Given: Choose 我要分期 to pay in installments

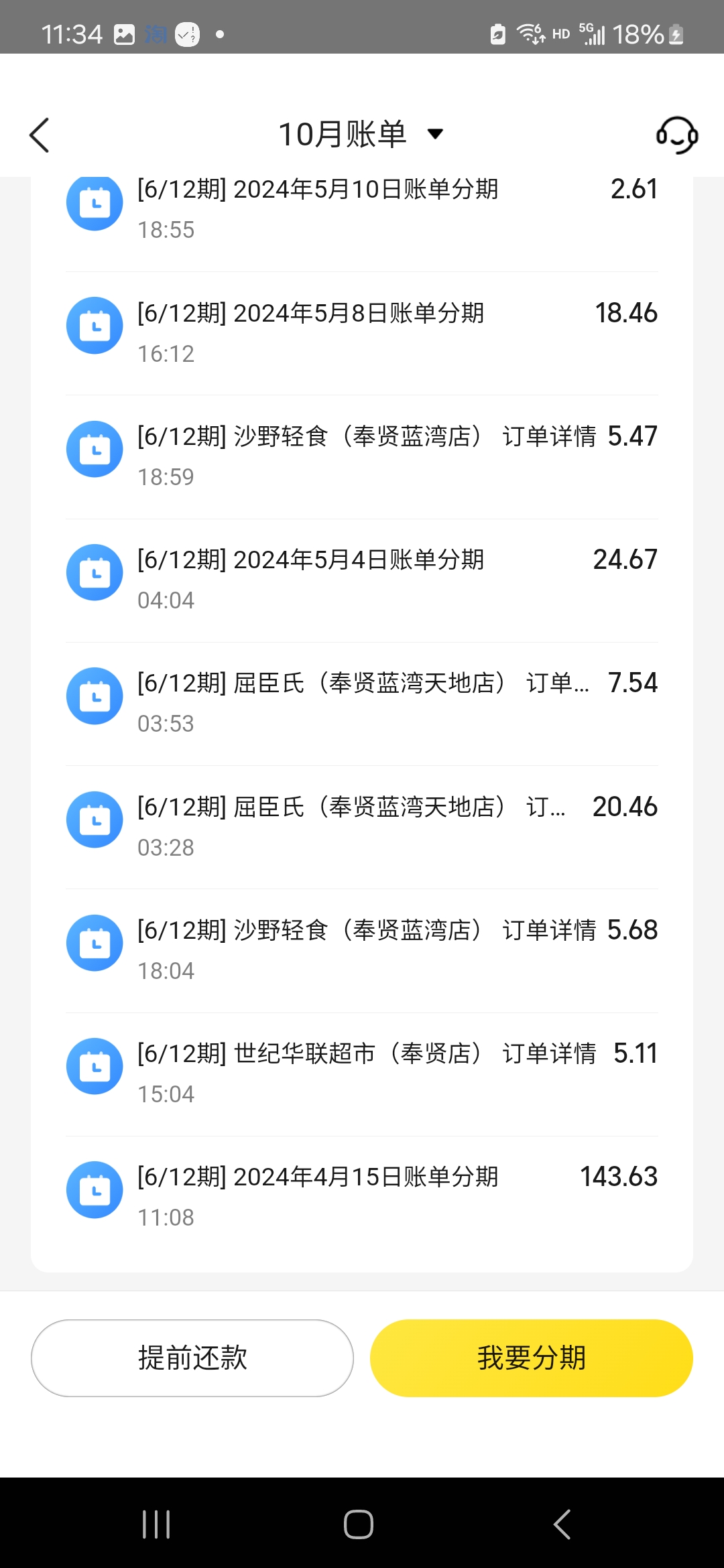Looking at the screenshot, I should pyautogui.click(x=531, y=1358).
